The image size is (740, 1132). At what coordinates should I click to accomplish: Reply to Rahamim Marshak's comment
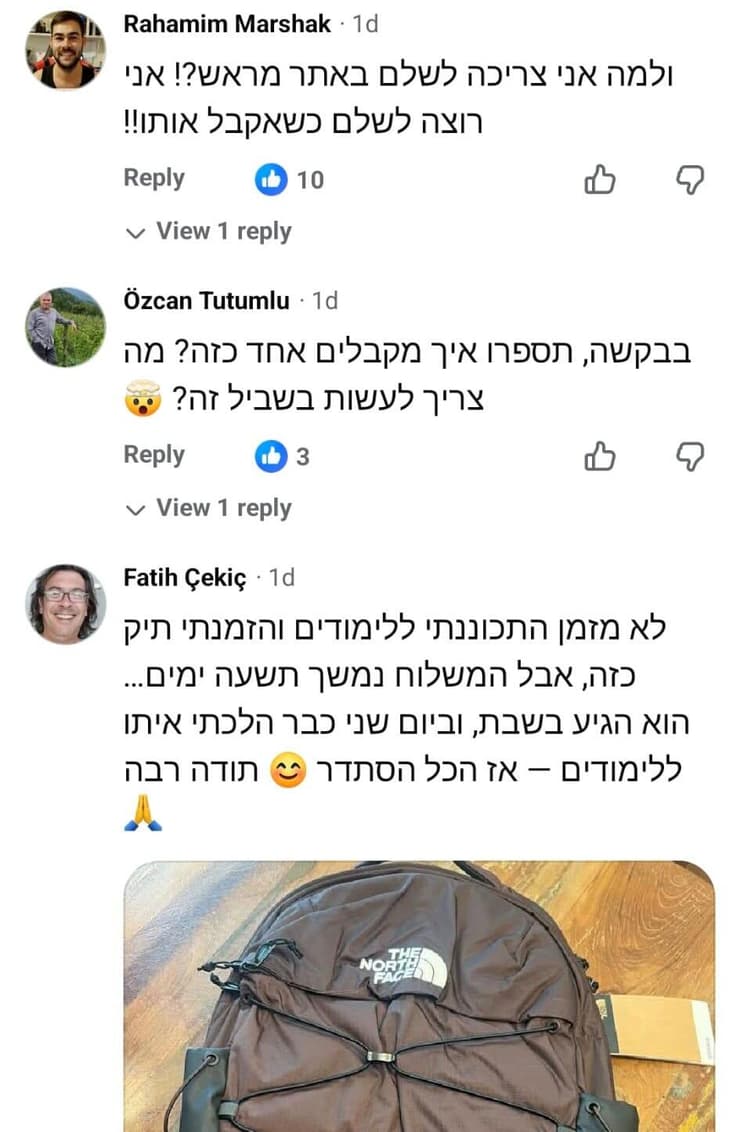154,178
